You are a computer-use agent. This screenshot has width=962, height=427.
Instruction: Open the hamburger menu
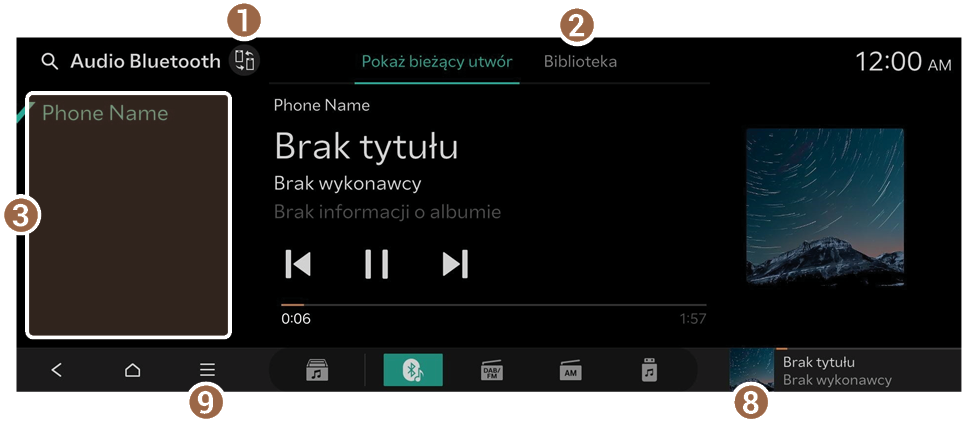(207, 370)
